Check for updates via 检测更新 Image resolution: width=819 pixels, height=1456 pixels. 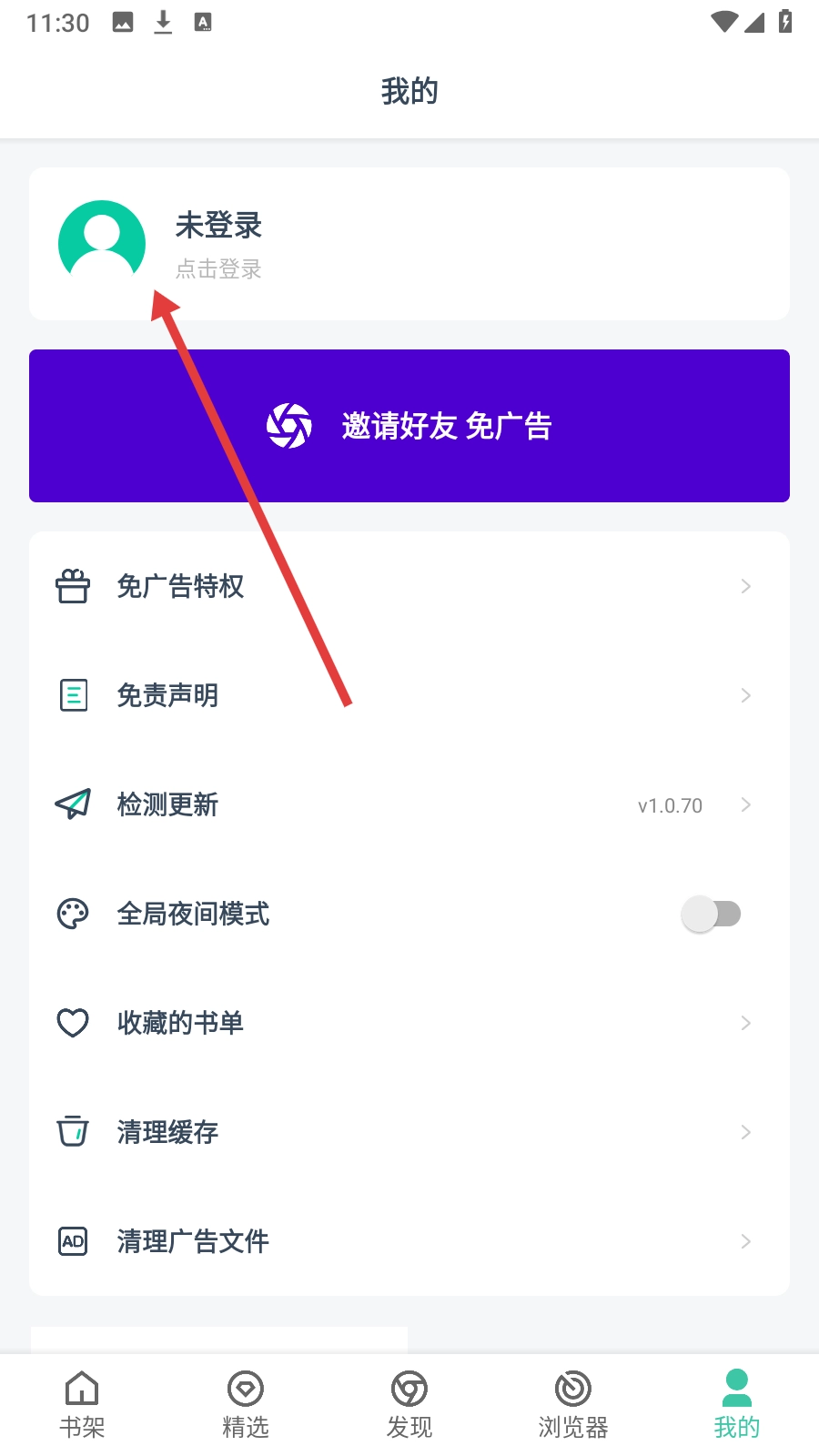[x=409, y=804]
